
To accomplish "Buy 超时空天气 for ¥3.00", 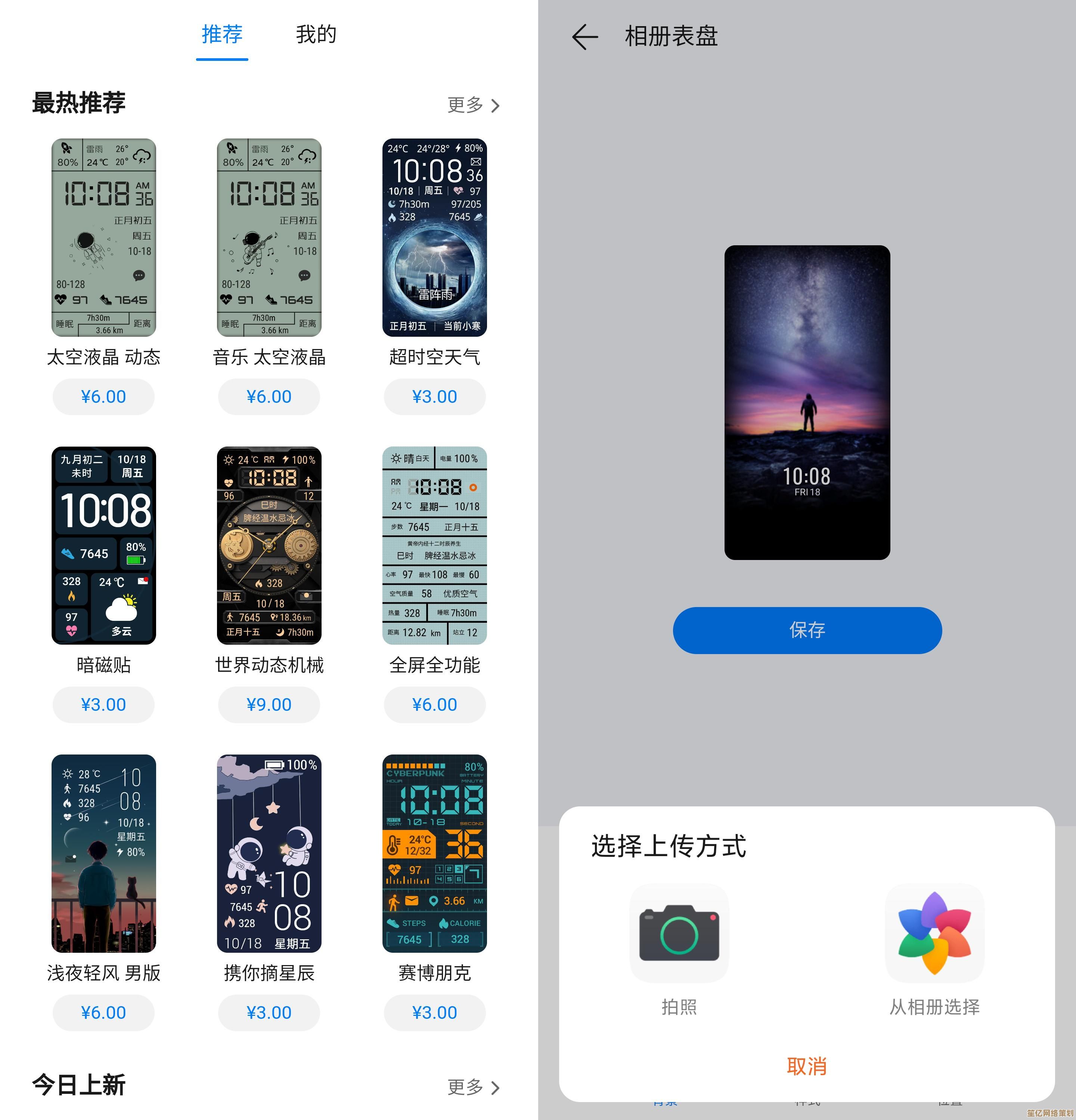I will coord(434,396).
